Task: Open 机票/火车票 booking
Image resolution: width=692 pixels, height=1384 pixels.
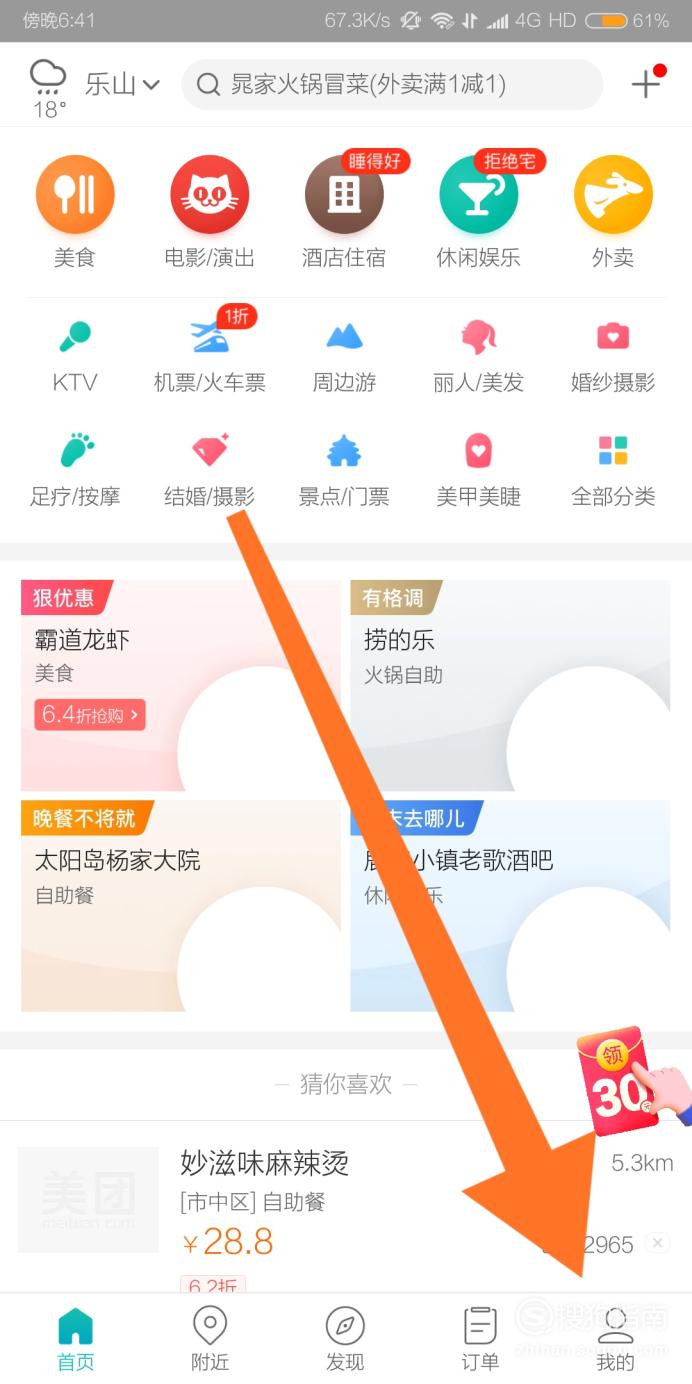Action: 209,356
